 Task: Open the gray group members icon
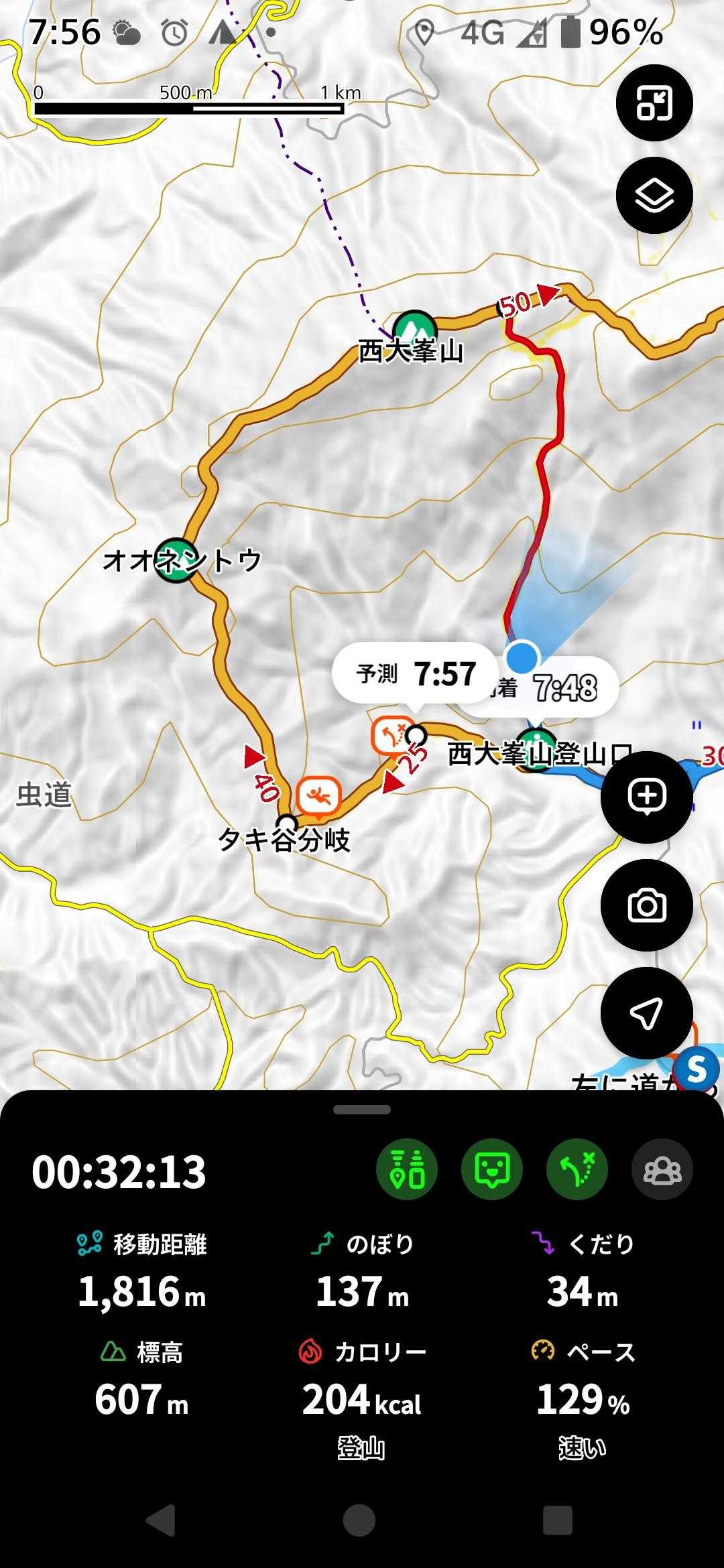pyautogui.click(x=662, y=1169)
